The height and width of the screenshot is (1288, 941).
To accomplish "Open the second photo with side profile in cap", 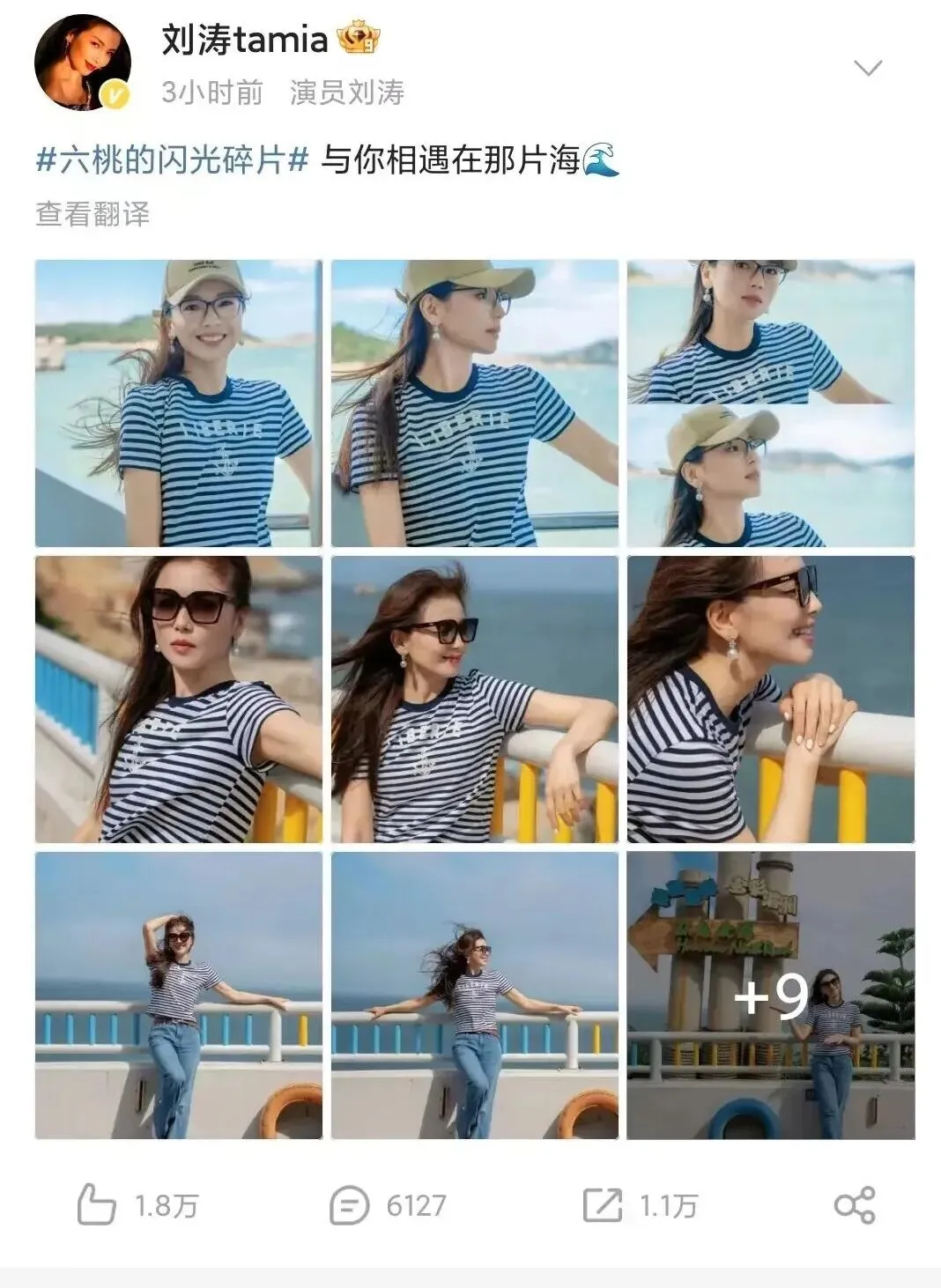I will (x=475, y=403).
